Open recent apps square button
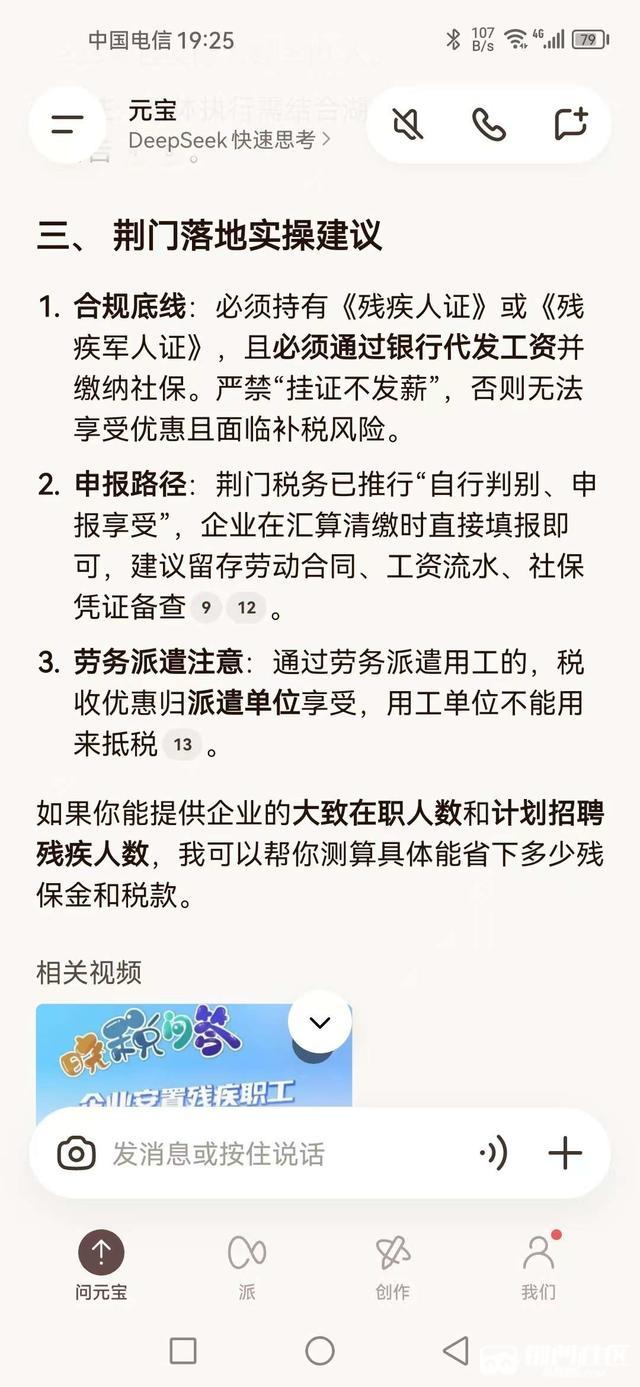Viewport: 640px width, 1387px height. tap(183, 1351)
